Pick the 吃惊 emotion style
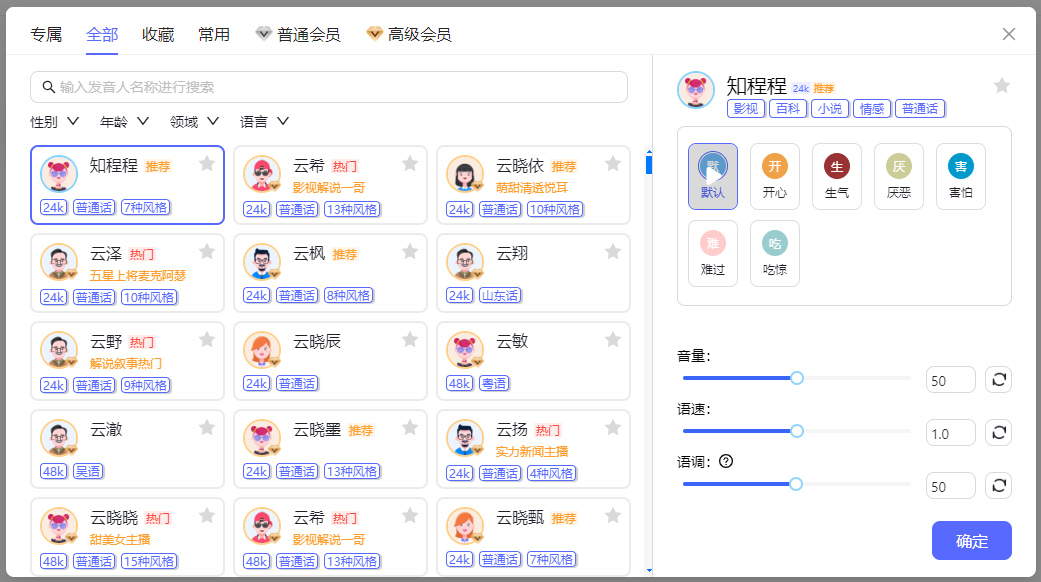 click(775, 253)
